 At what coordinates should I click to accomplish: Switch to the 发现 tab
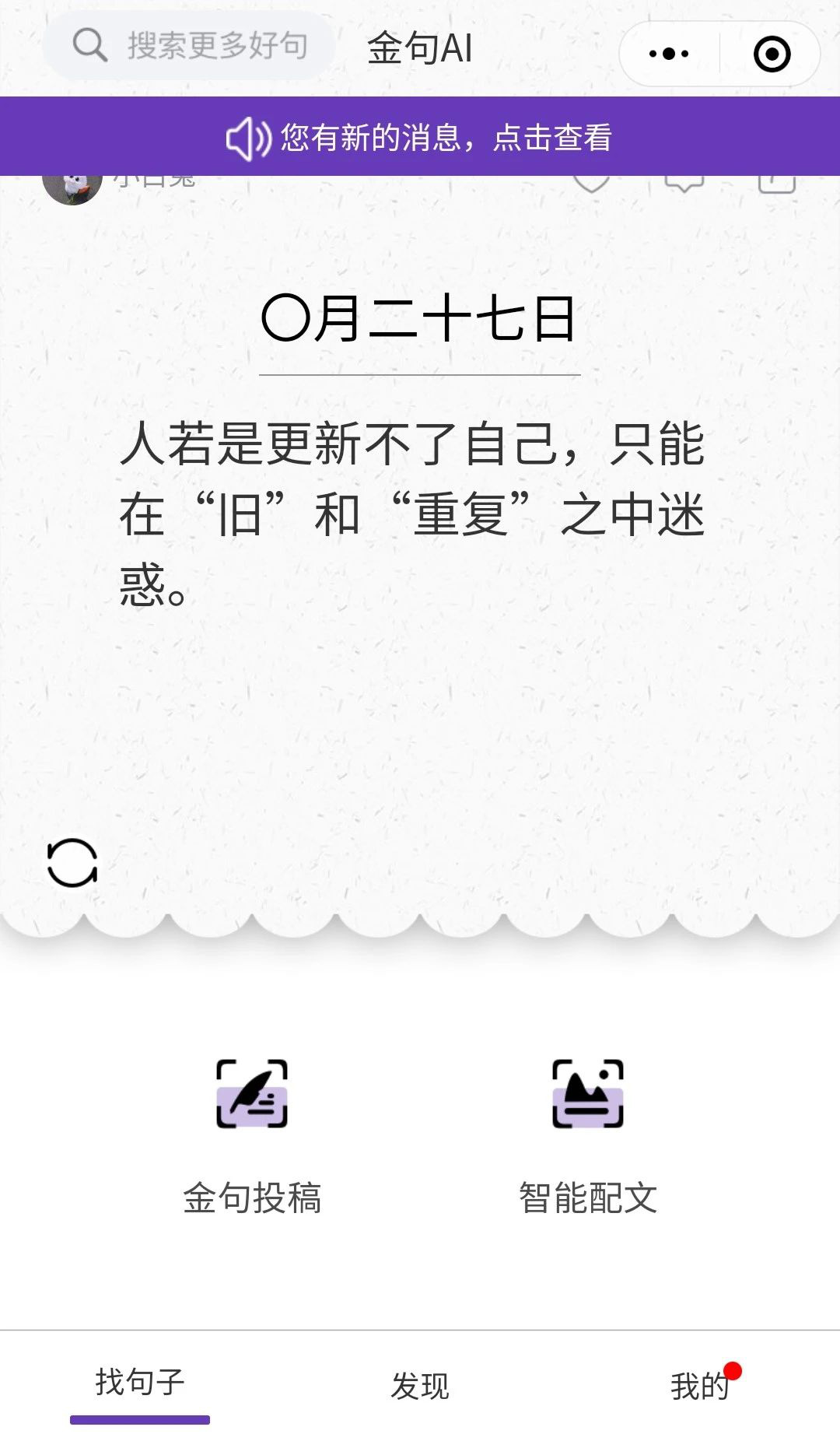click(420, 1386)
